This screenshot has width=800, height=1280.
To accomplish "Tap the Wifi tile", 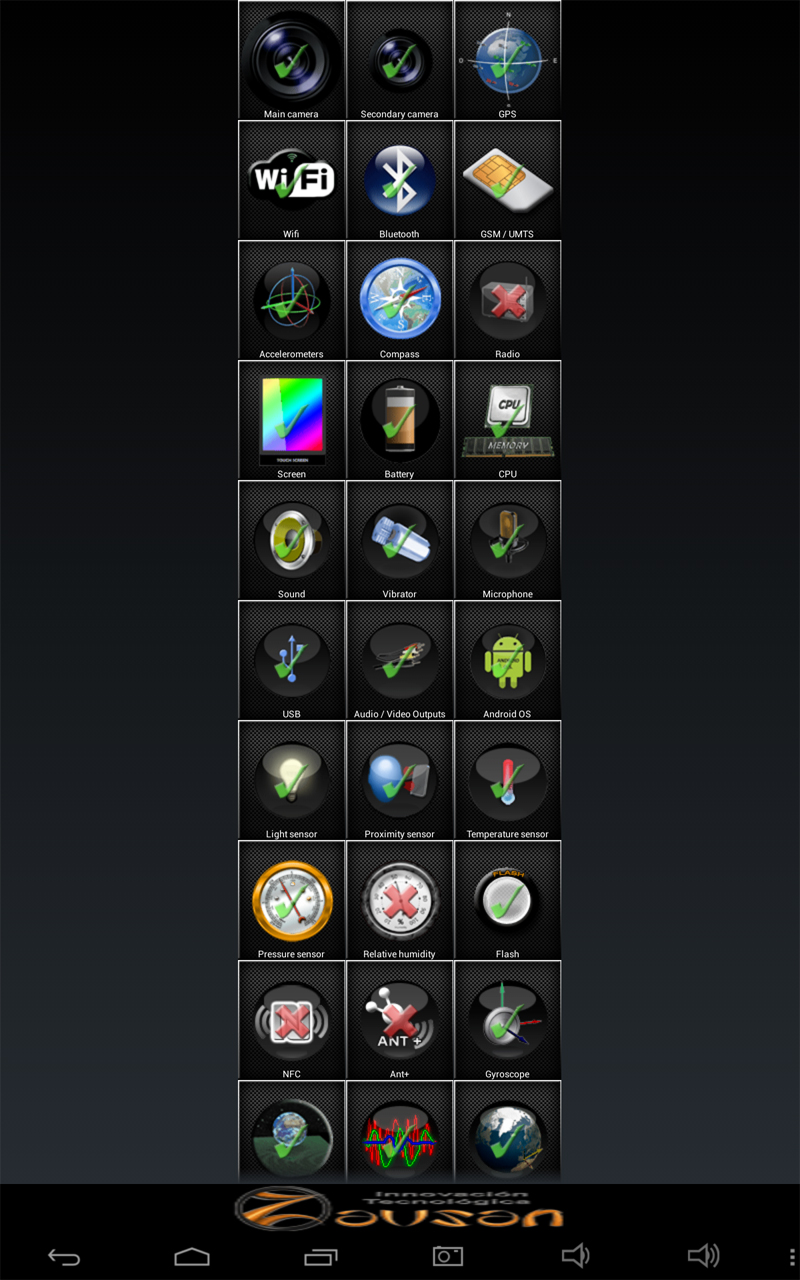I will [x=291, y=180].
